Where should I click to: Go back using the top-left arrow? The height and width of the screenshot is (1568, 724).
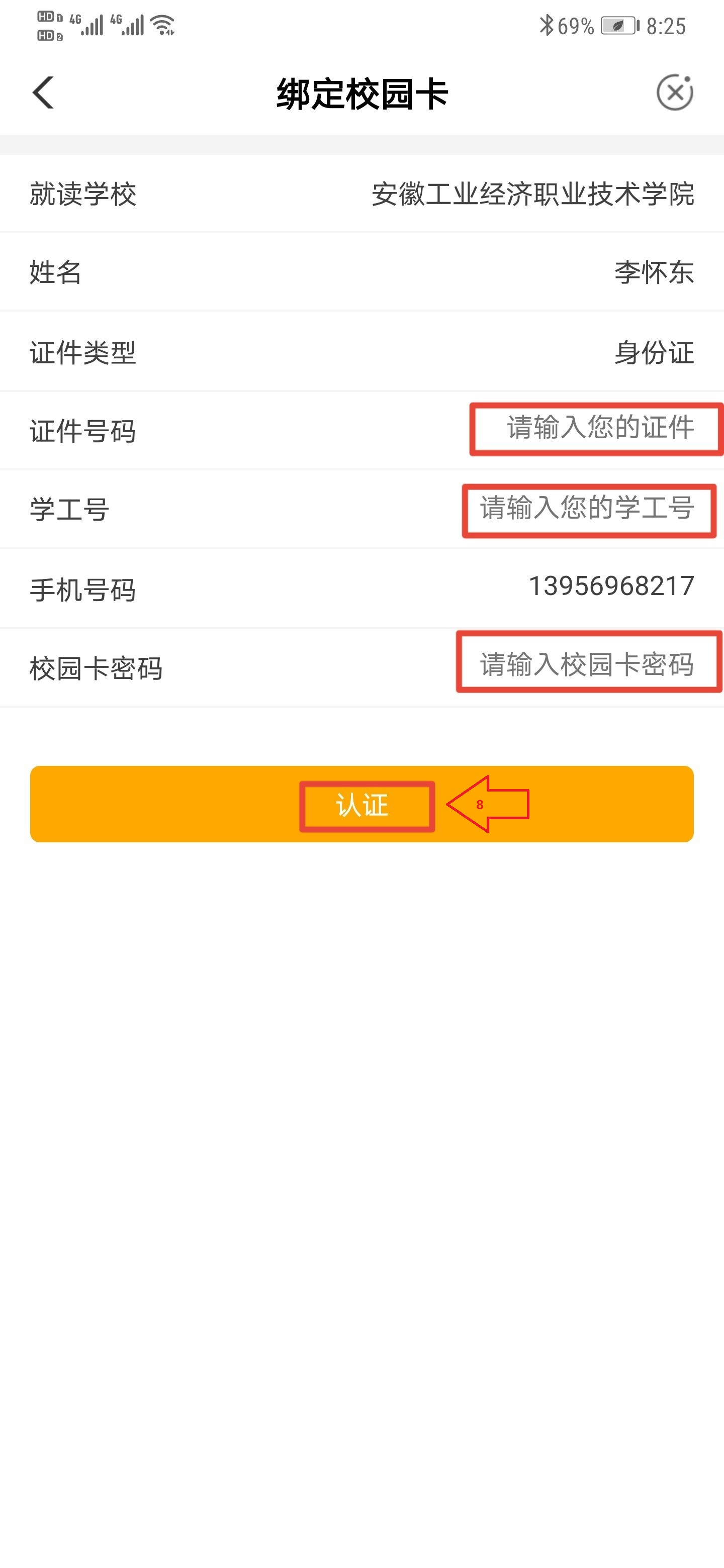43,93
